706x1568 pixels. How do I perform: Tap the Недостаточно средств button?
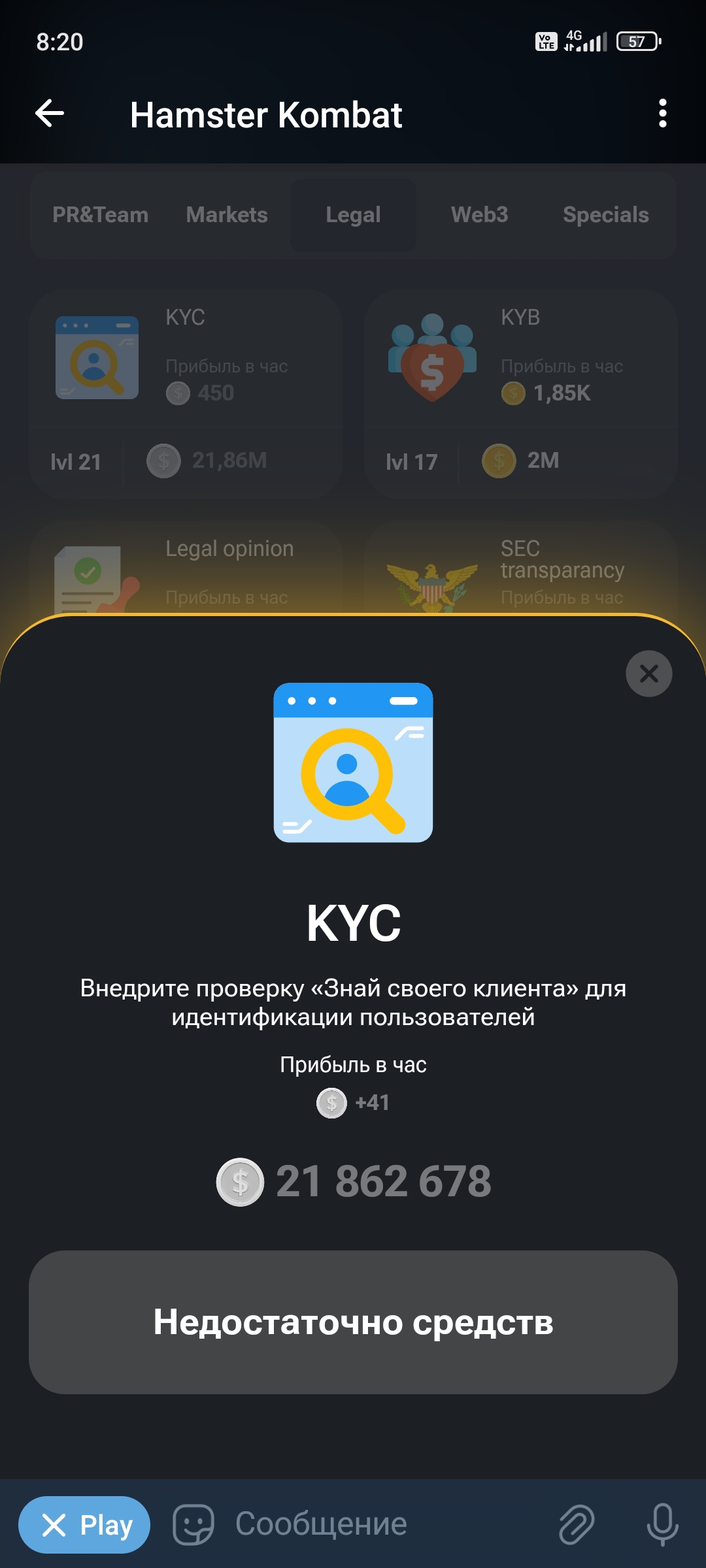353,1322
